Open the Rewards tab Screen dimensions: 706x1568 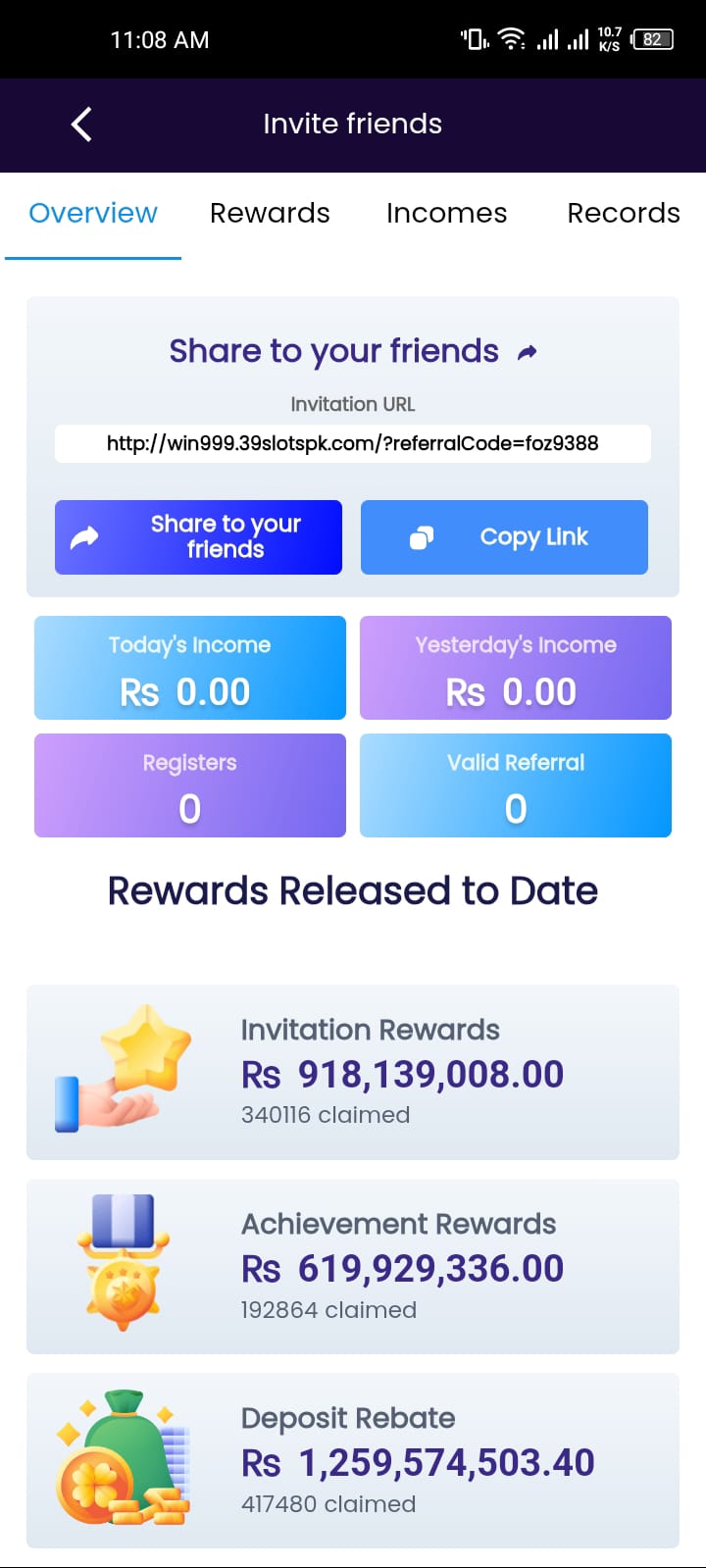tap(270, 213)
